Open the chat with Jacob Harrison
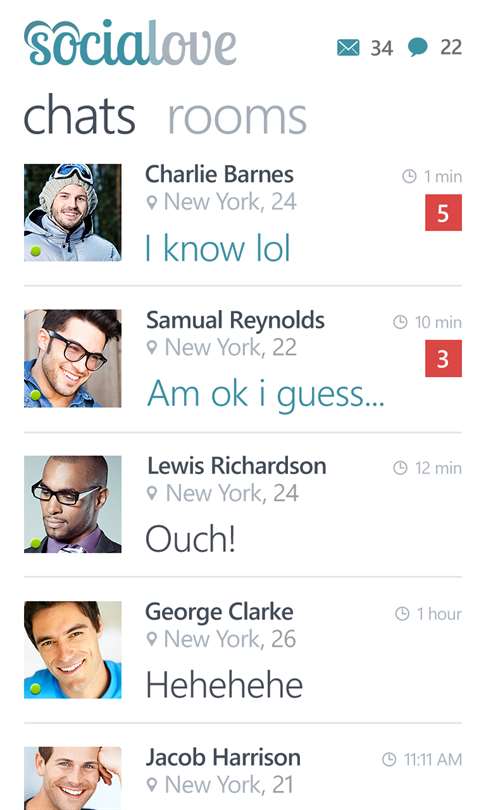Screen dimensions: 486x810 tap(243, 775)
